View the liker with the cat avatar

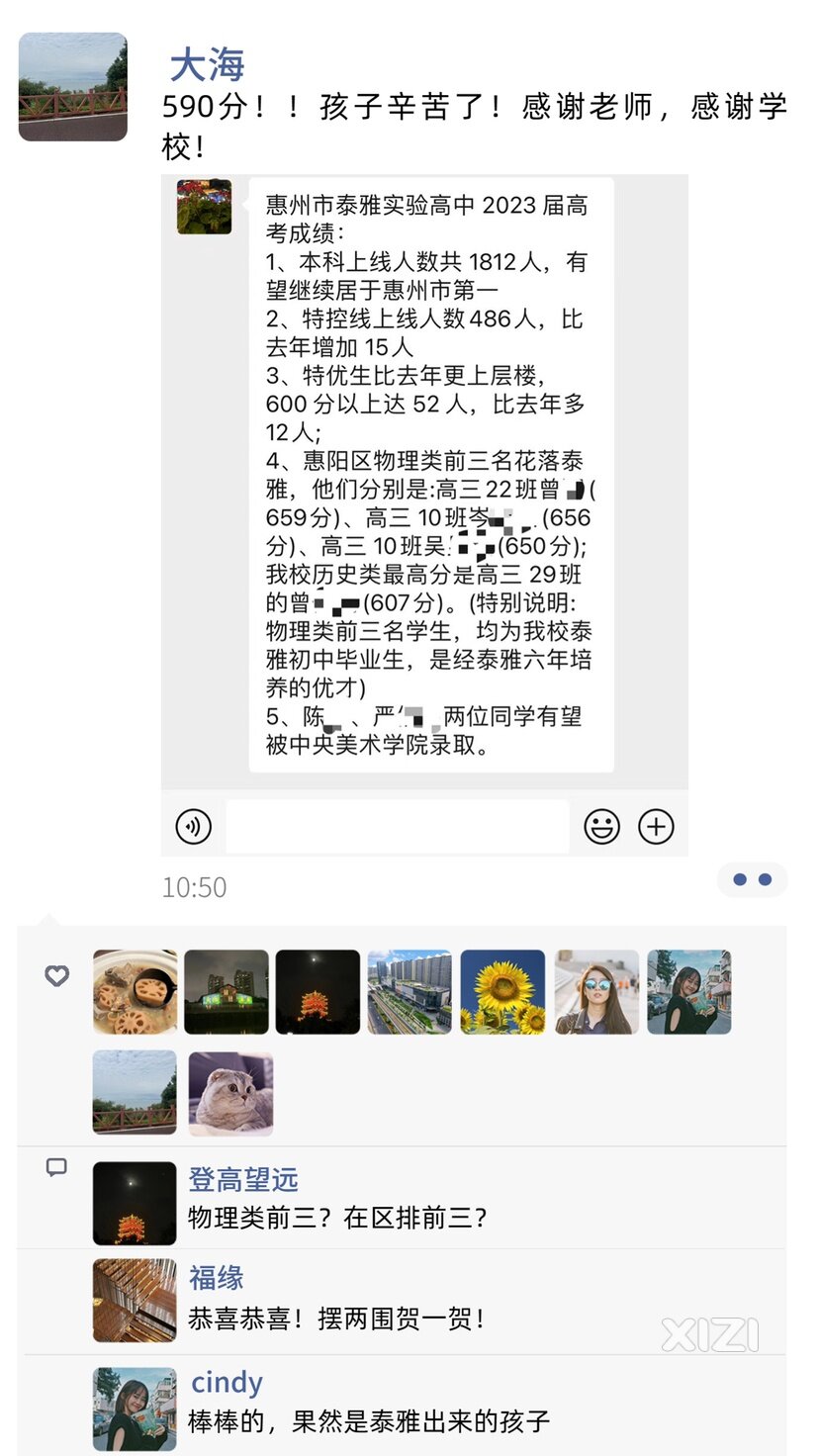pos(230,1093)
